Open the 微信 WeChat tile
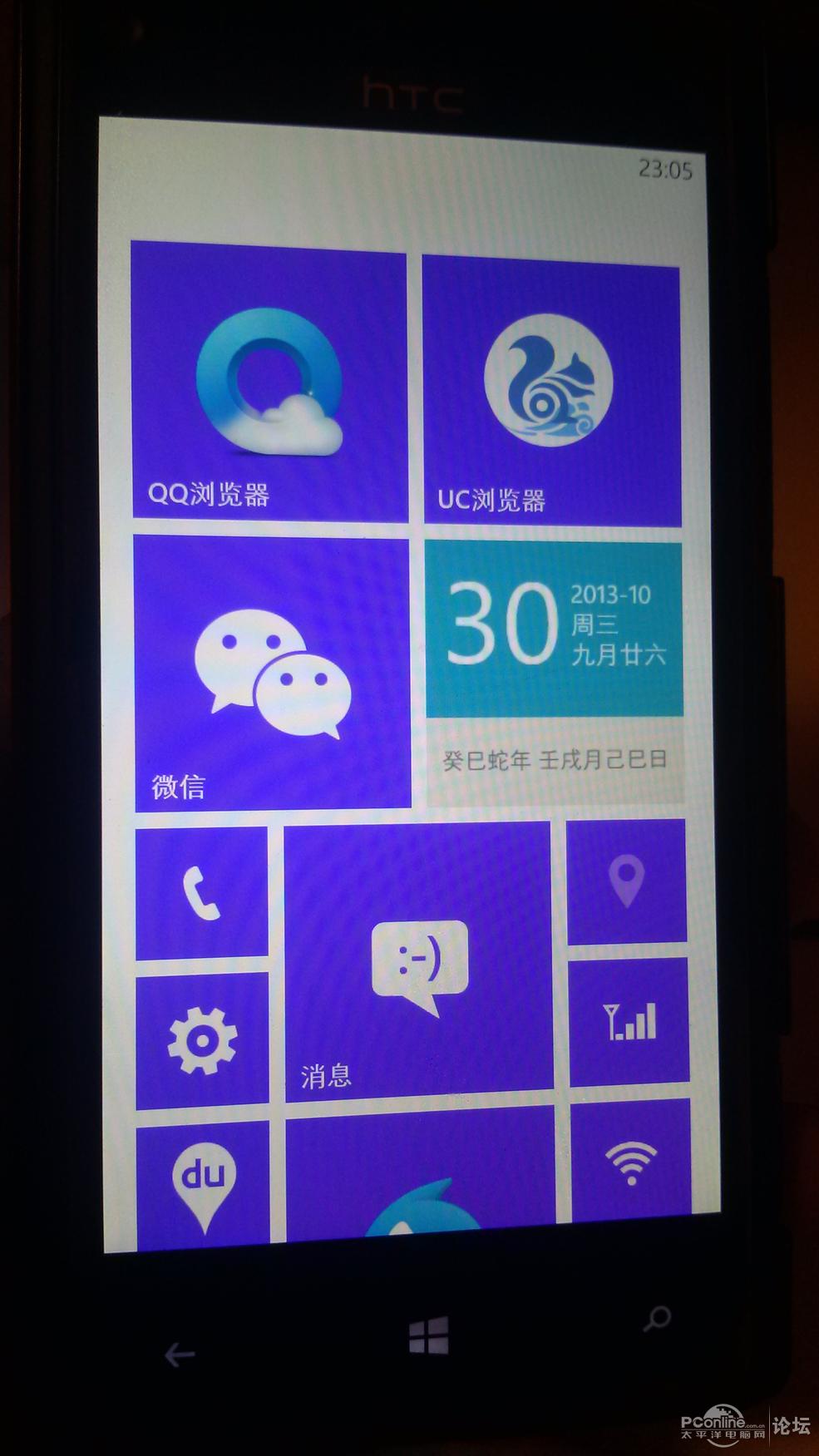 coord(272,674)
